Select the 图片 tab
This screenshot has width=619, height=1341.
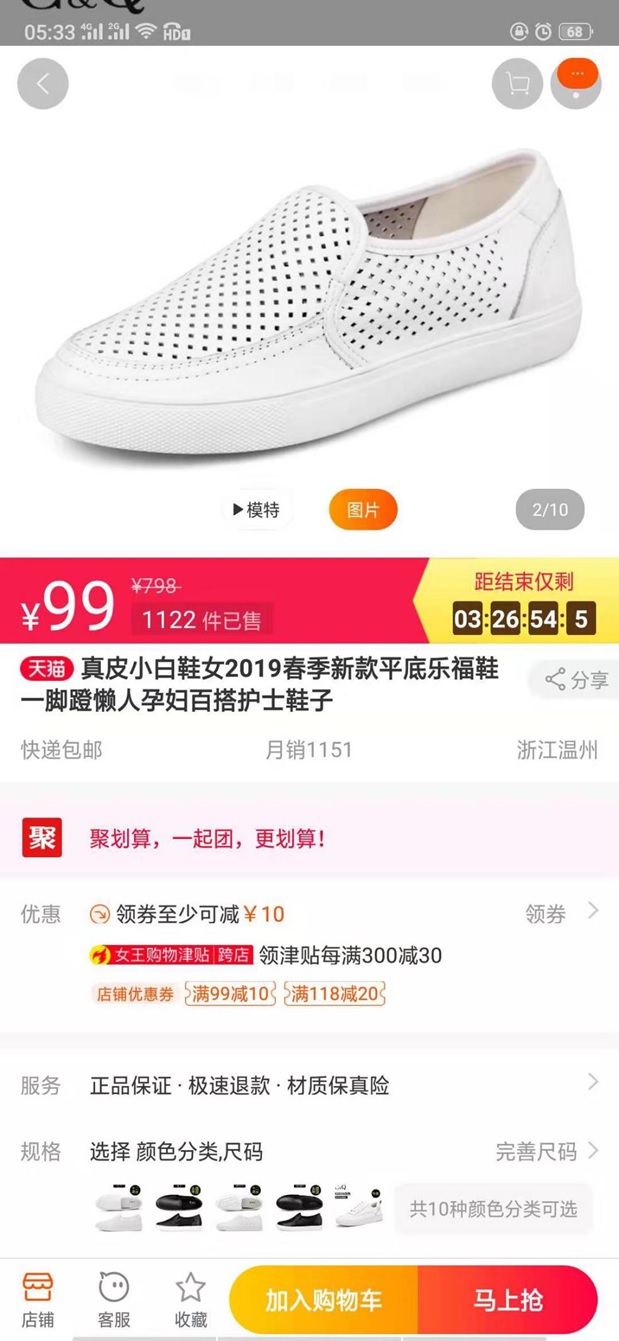[x=363, y=510]
